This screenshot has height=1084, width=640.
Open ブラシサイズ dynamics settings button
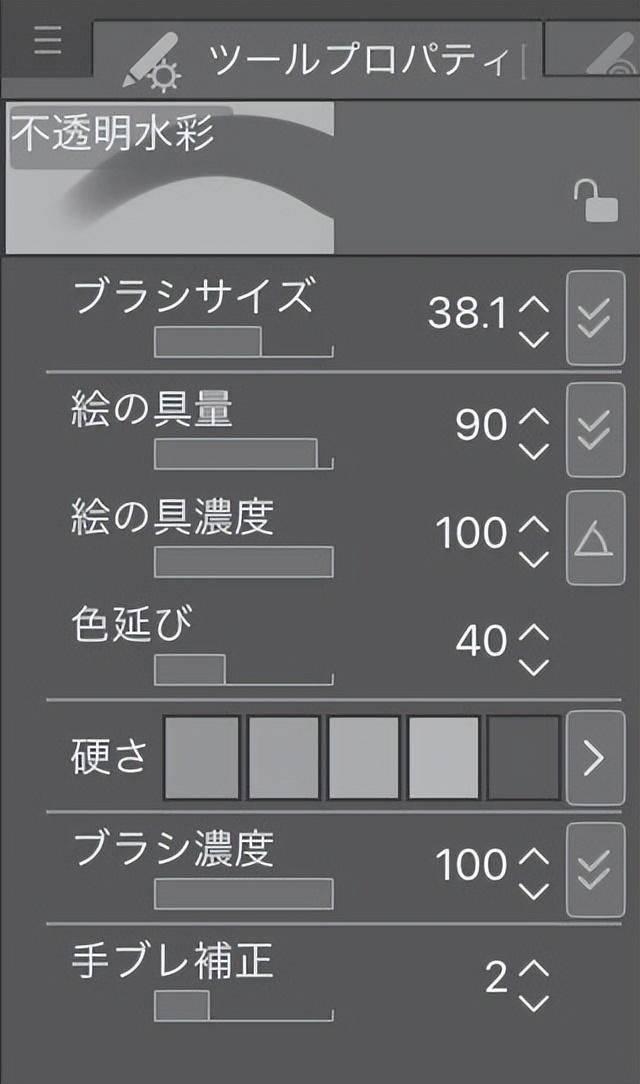tap(595, 317)
